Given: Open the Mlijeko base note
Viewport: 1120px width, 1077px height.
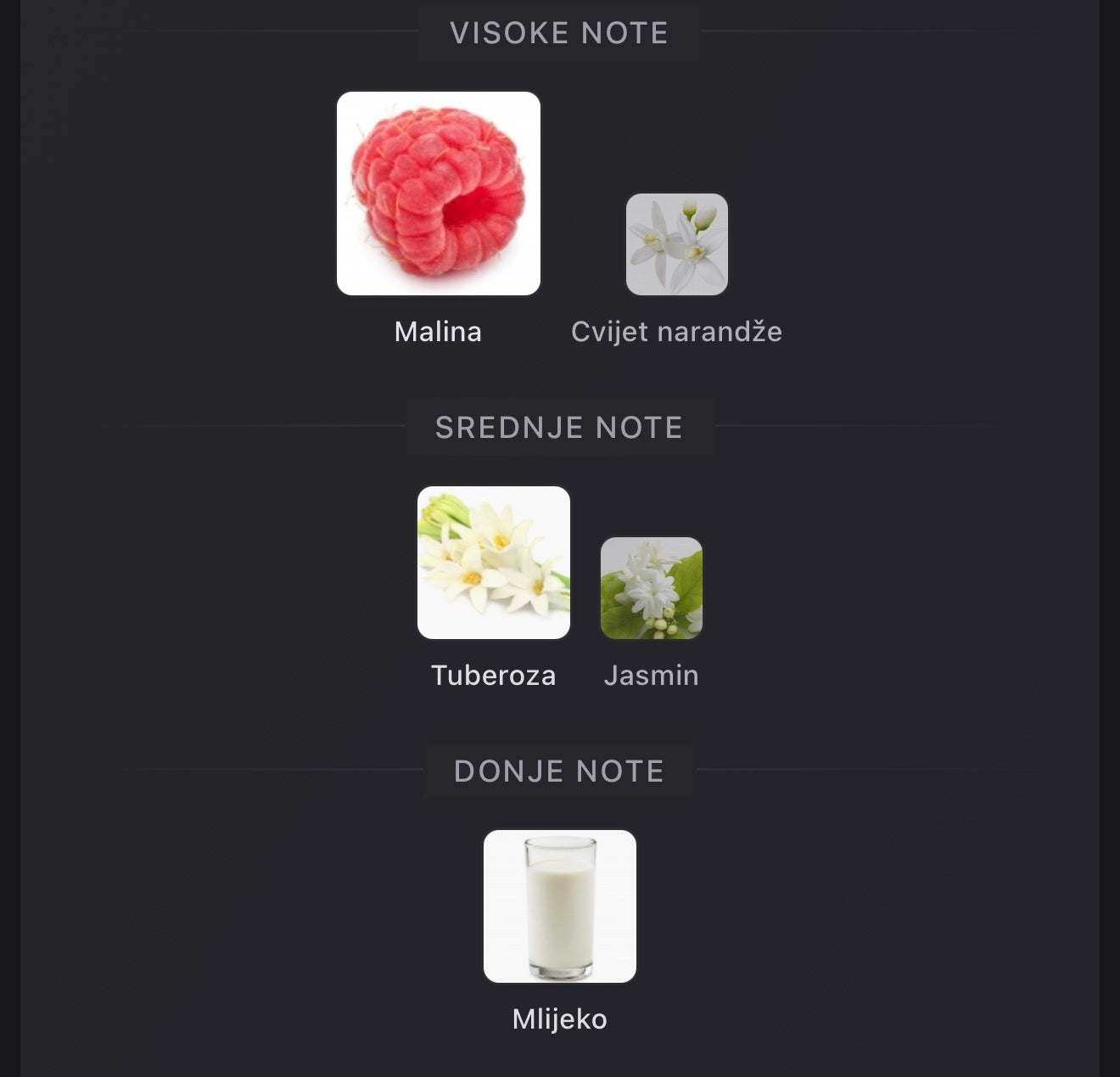Looking at the screenshot, I should tap(559, 906).
